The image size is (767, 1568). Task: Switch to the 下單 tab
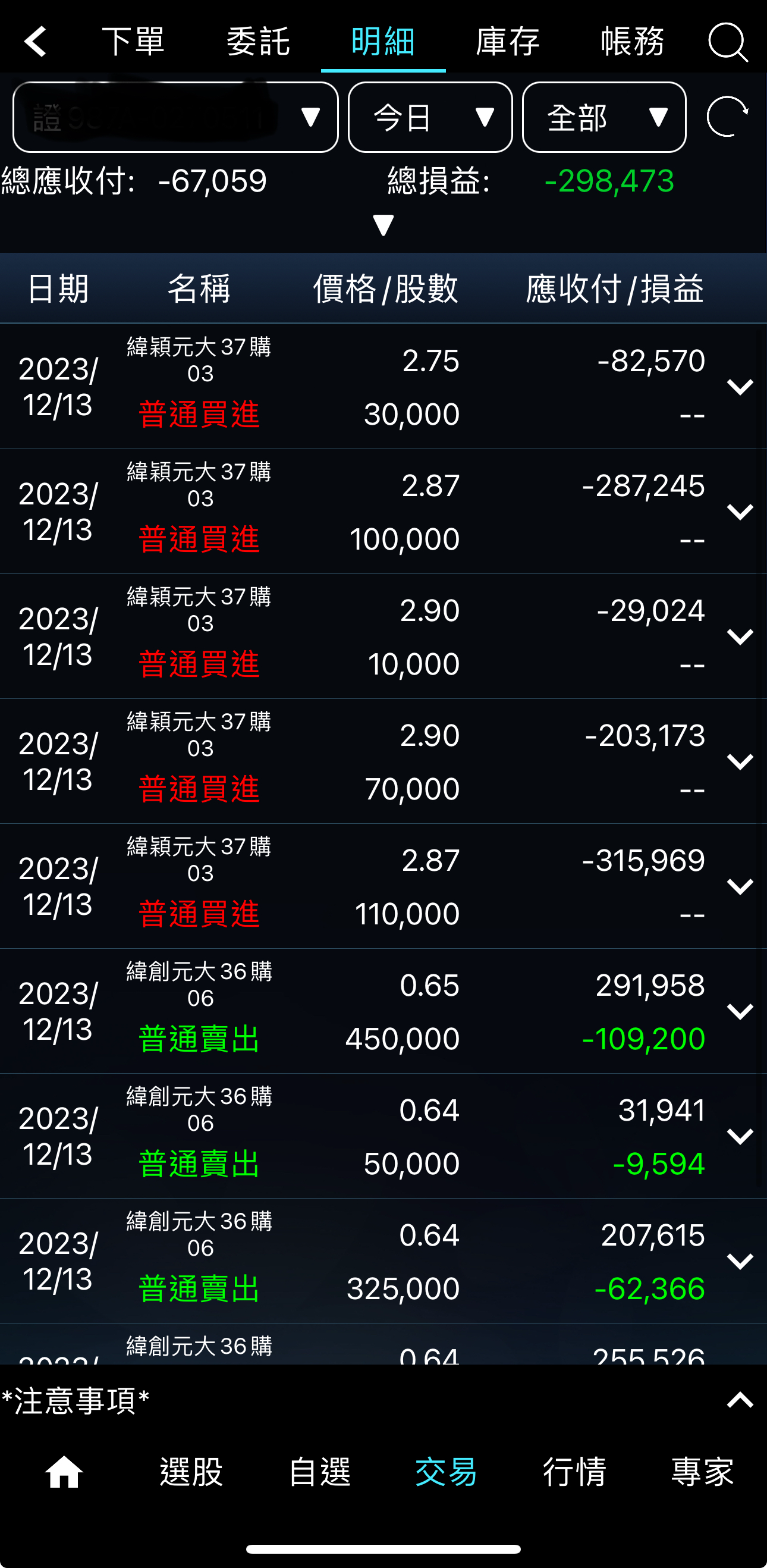click(133, 42)
